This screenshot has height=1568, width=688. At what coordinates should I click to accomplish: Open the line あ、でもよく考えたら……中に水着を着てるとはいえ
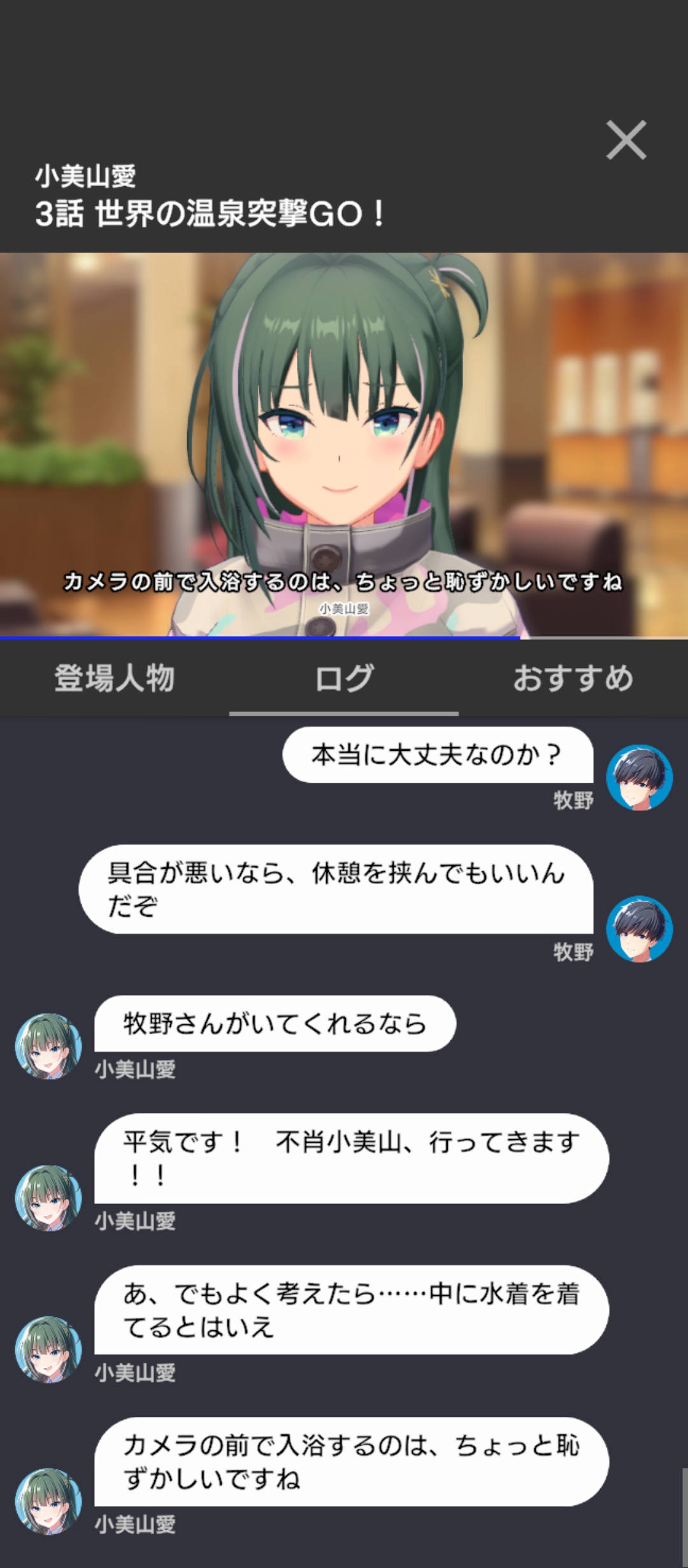coord(351,1310)
